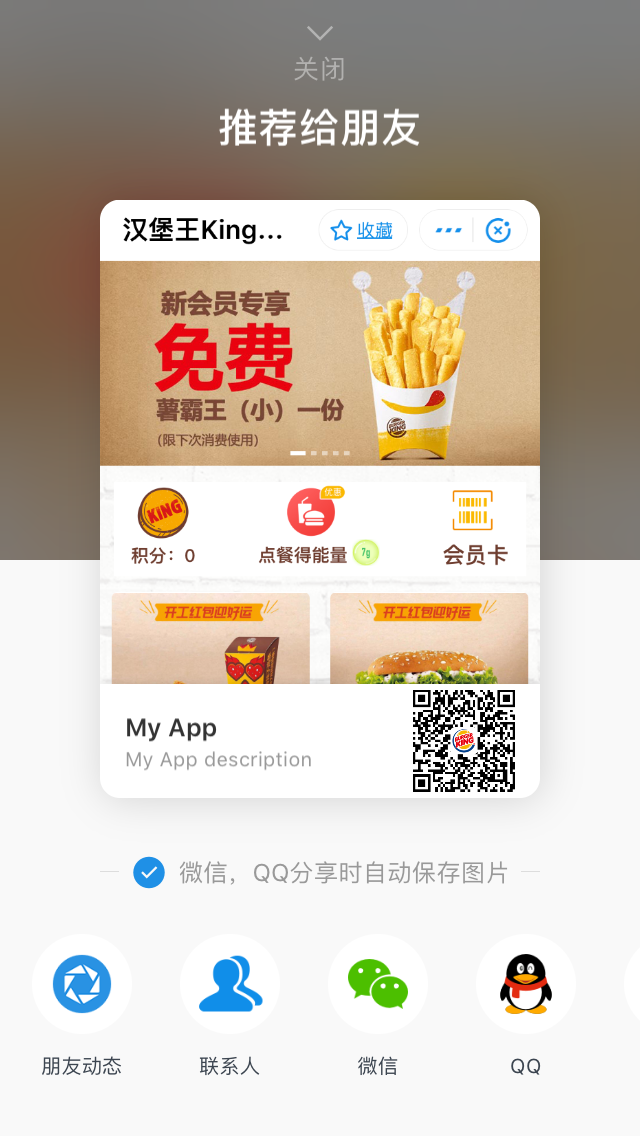Send to 联系人 contacts
Screen dimensions: 640x1136
[x=230, y=984]
